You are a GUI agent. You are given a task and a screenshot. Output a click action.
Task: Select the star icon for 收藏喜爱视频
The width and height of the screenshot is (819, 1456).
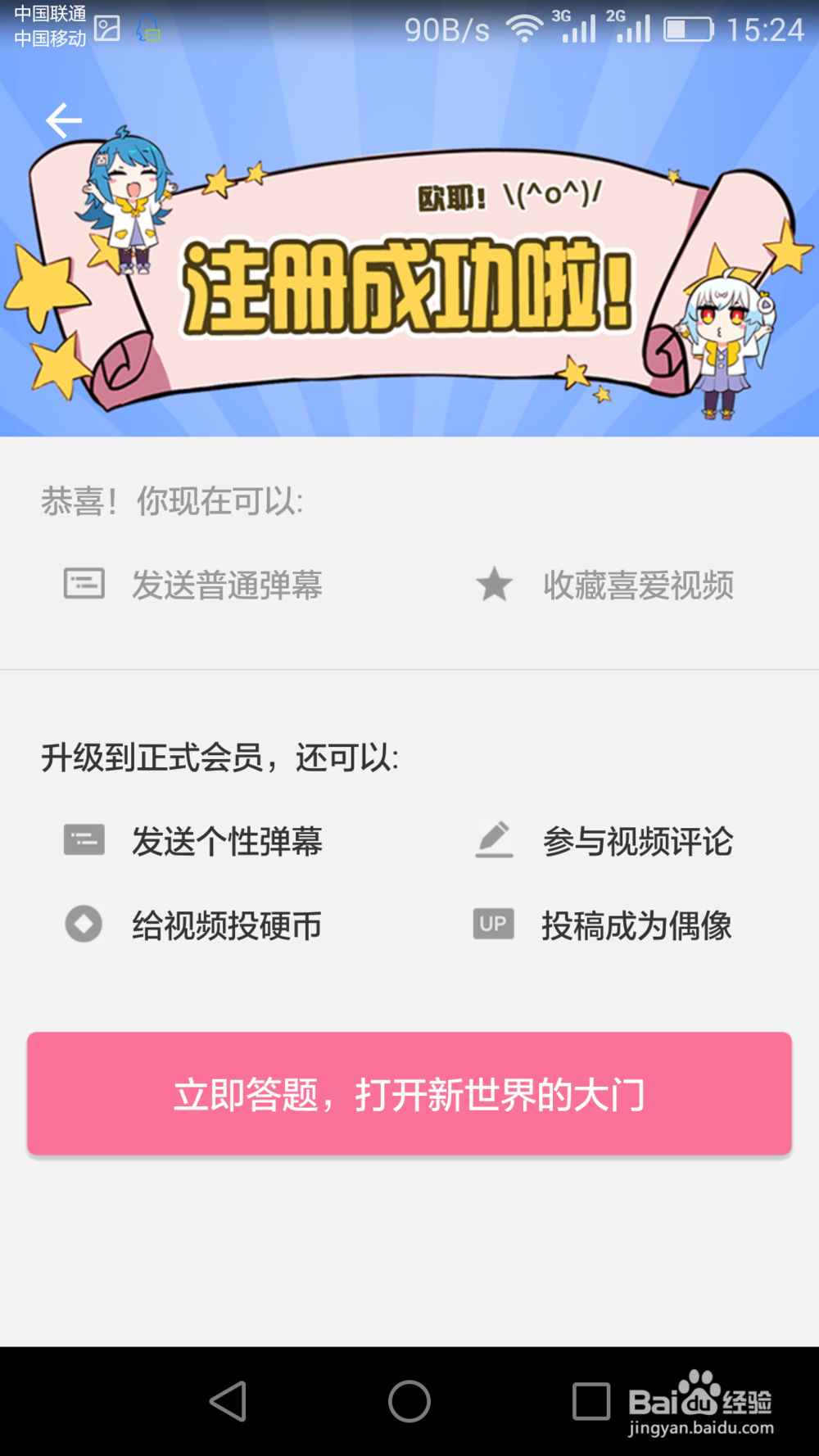(495, 583)
